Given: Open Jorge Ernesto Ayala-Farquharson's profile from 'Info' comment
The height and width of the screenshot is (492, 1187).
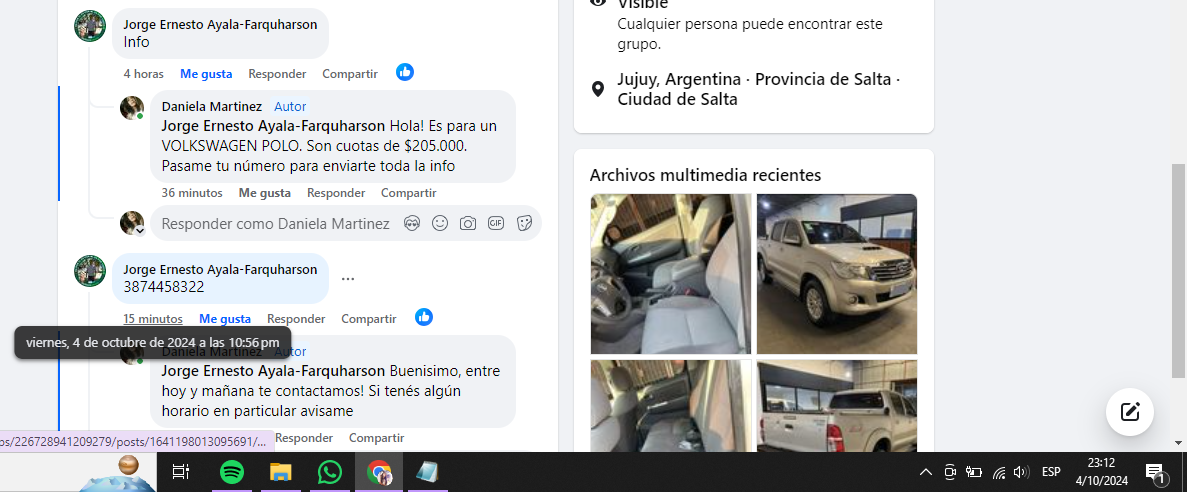Looking at the screenshot, I should 220,24.
